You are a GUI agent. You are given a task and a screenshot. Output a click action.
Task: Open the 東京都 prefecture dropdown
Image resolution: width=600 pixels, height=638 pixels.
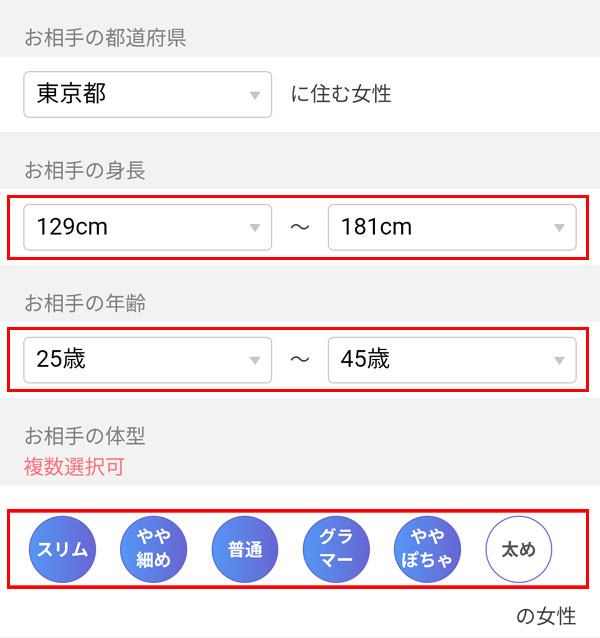coord(147,94)
